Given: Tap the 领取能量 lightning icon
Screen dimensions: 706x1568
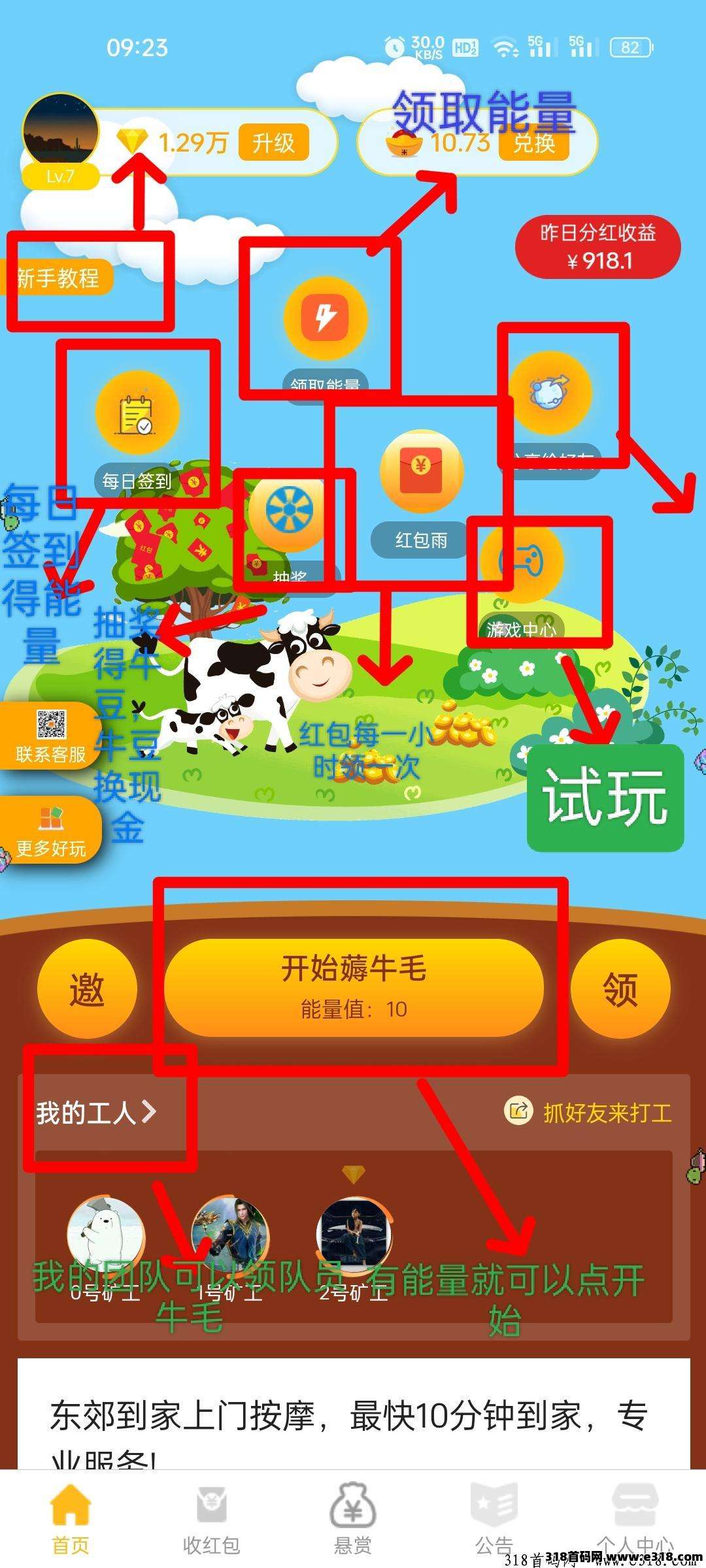Looking at the screenshot, I should coord(325,318).
